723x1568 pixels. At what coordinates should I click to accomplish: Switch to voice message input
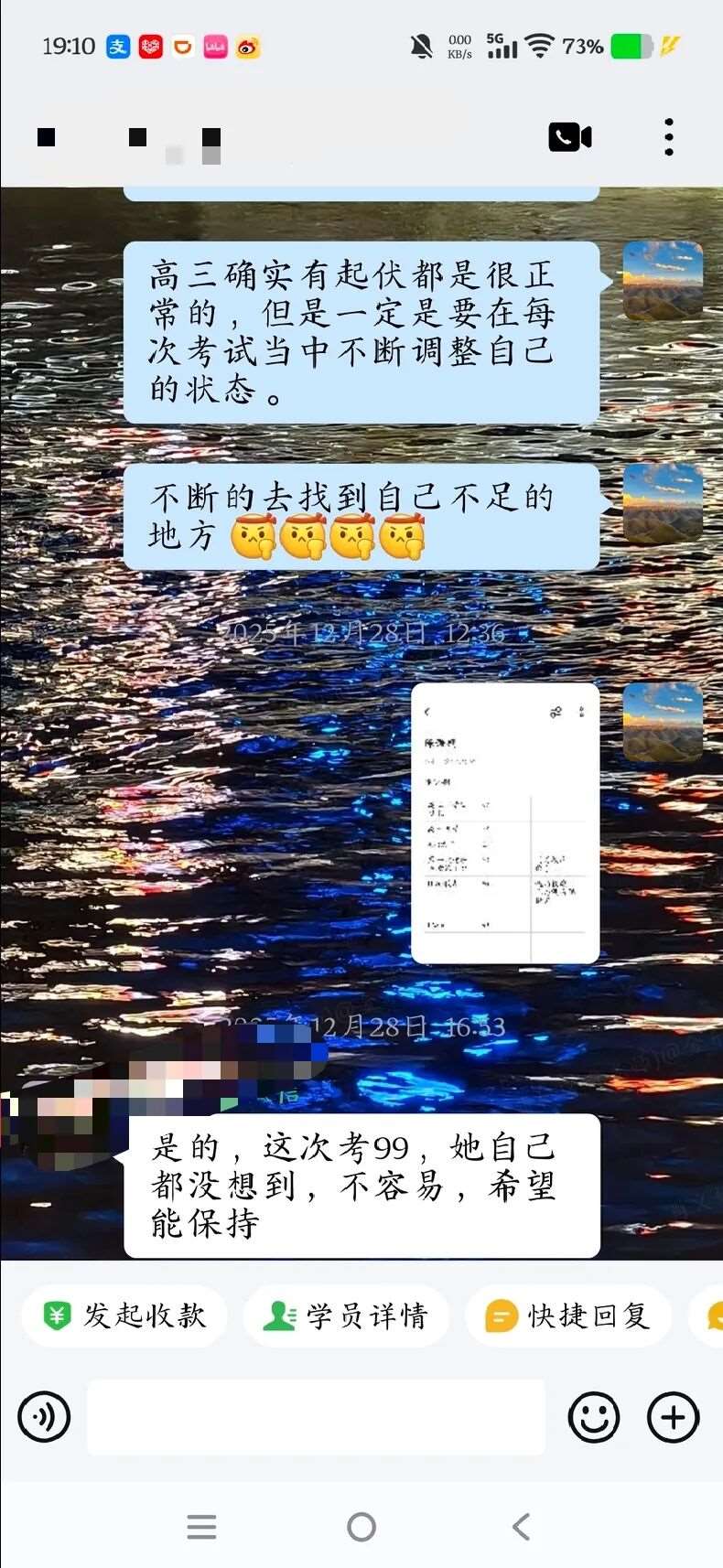tap(44, 1417)
